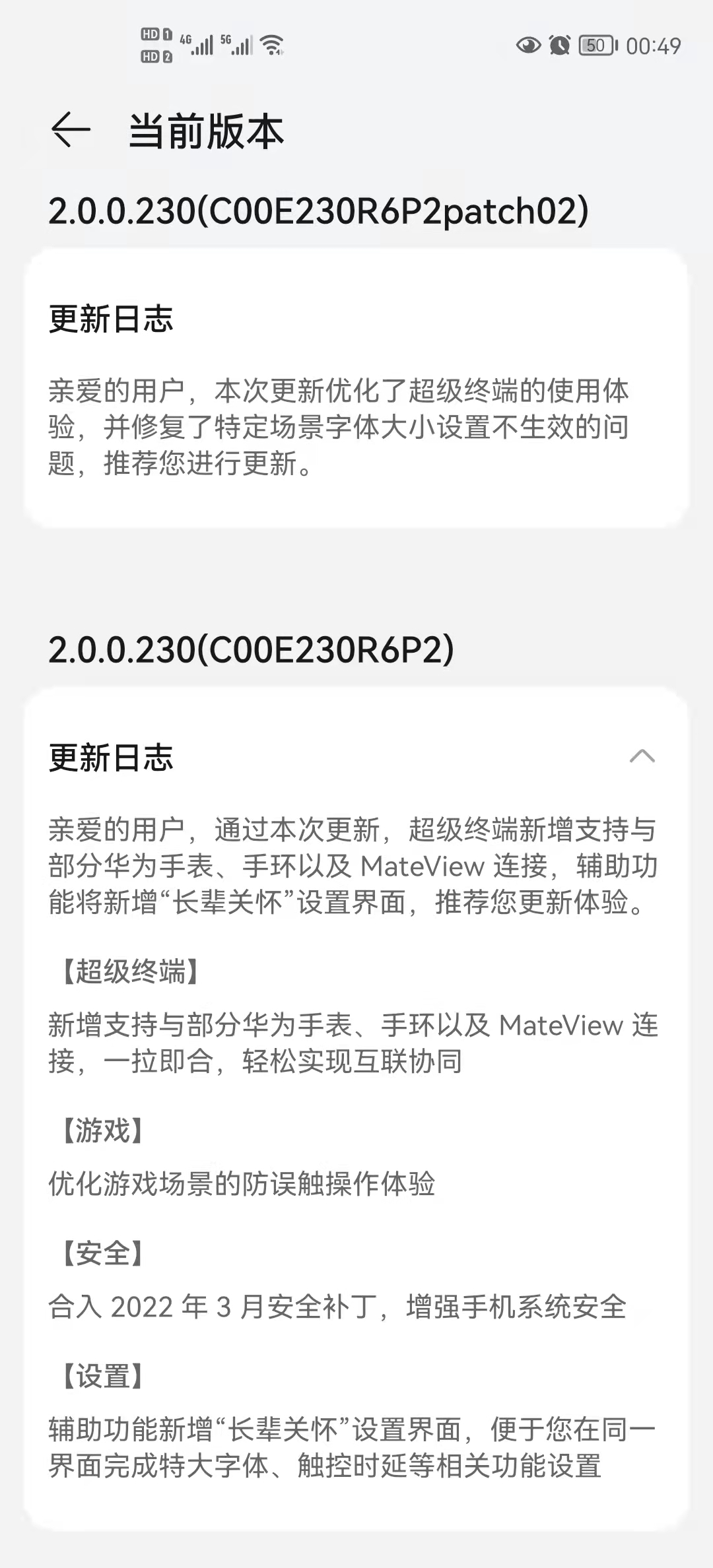Go back from the 当前版本 page
Image resolution: width=713 pixels, height=1568 pixels.
(71, 129)
